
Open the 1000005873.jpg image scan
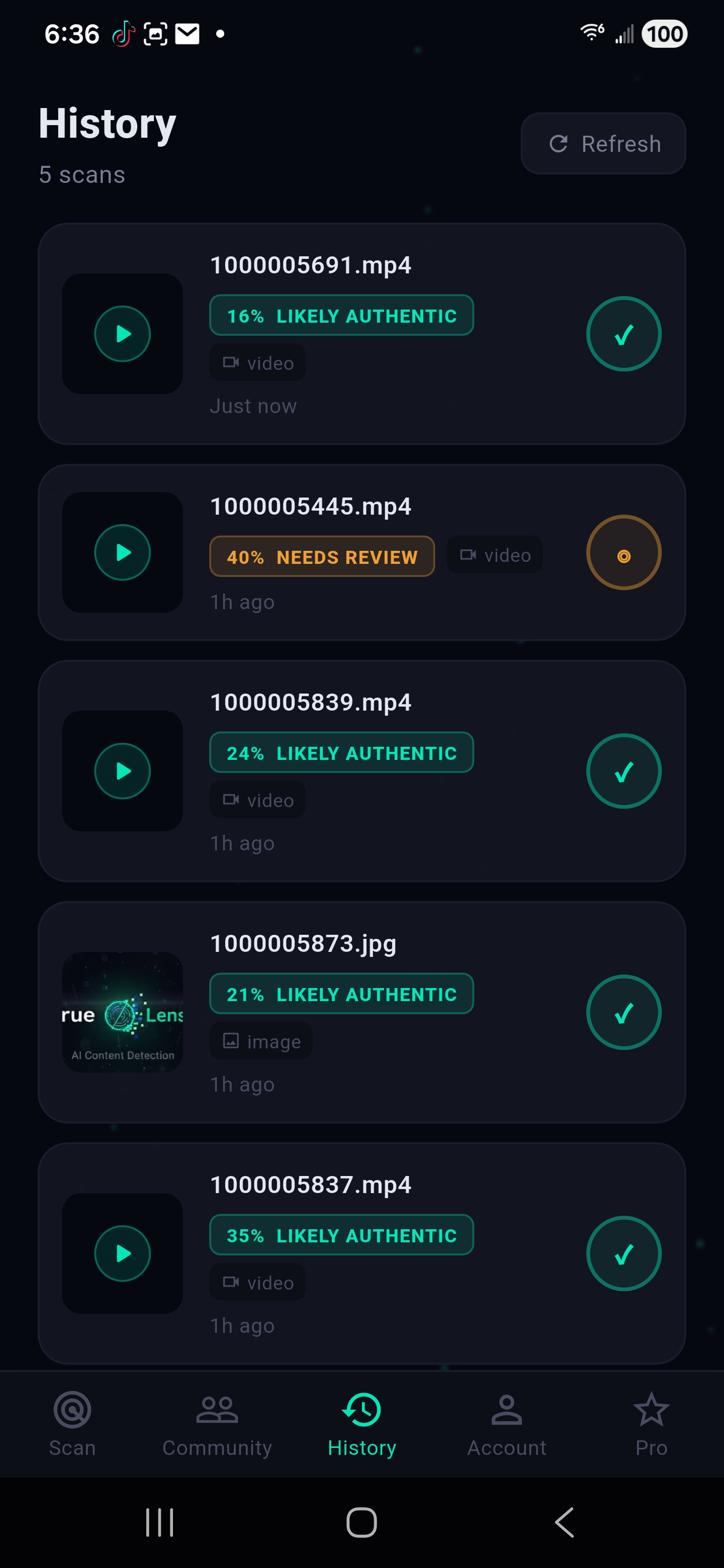coord(361,1012)
